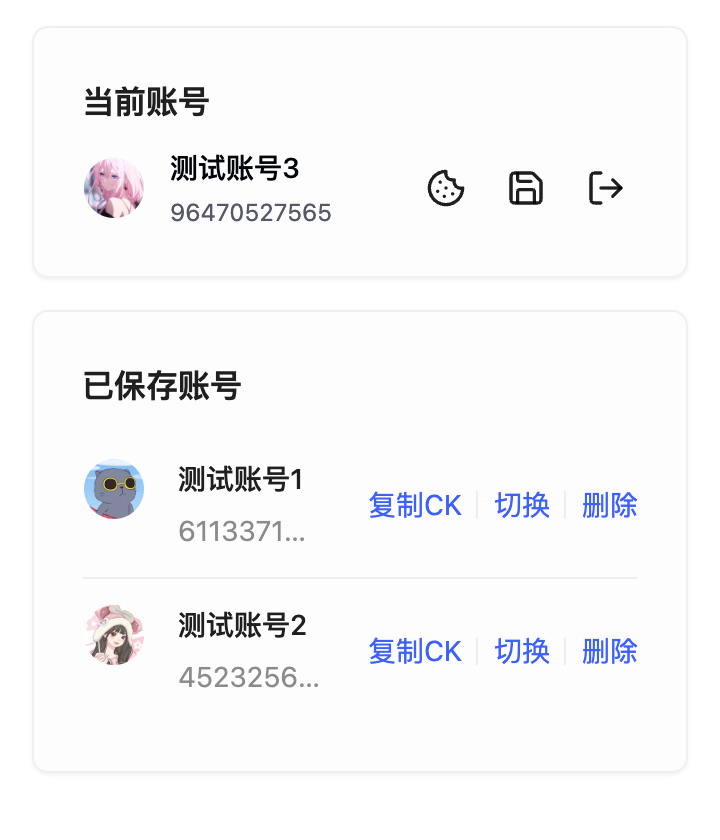This screenshot has height=840, width=720.
Task: Switch to 测试账号2
Action: pyautogui.click(x=522, y=651)
